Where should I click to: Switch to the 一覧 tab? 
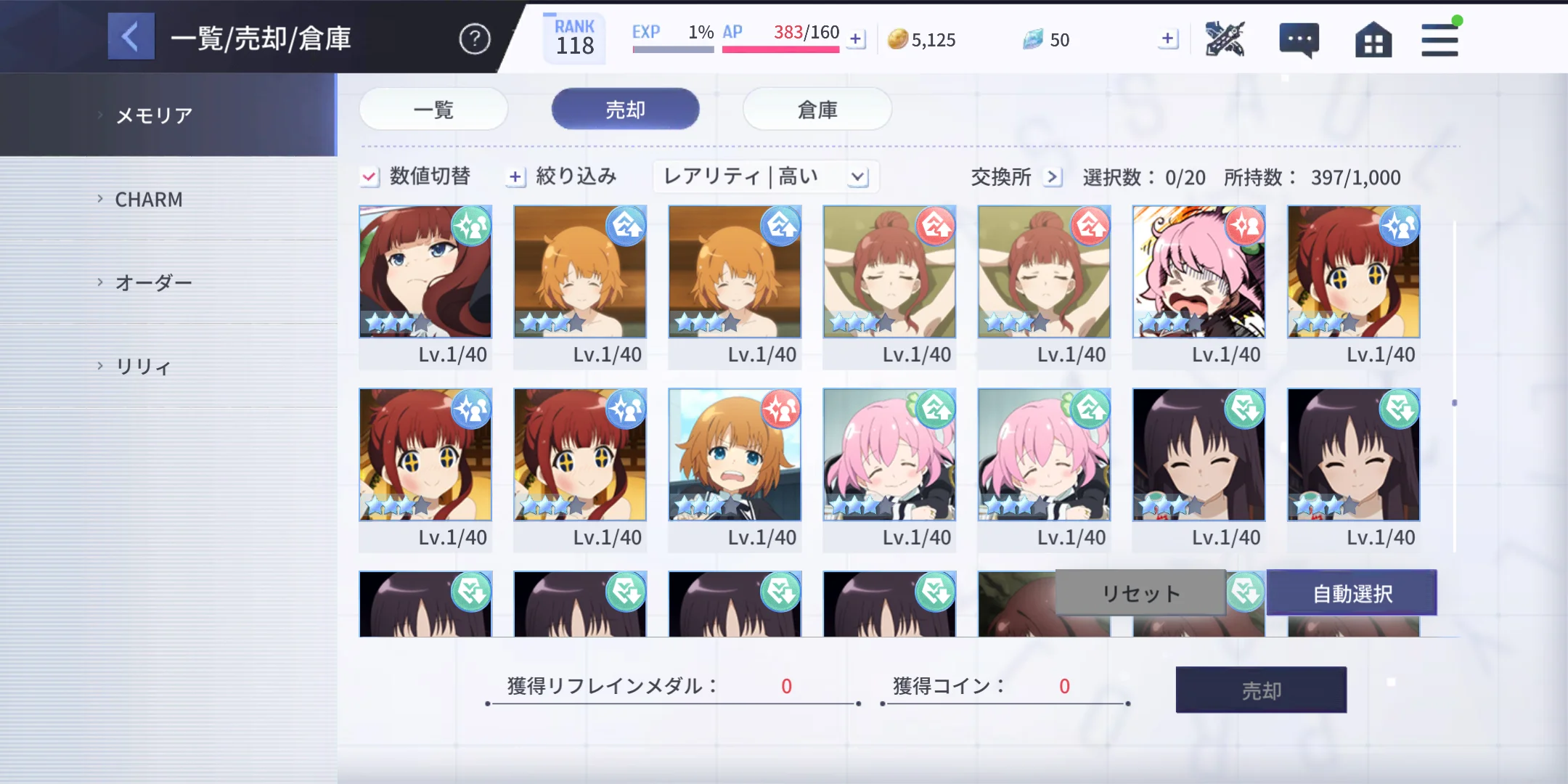[x=433, y=110]
